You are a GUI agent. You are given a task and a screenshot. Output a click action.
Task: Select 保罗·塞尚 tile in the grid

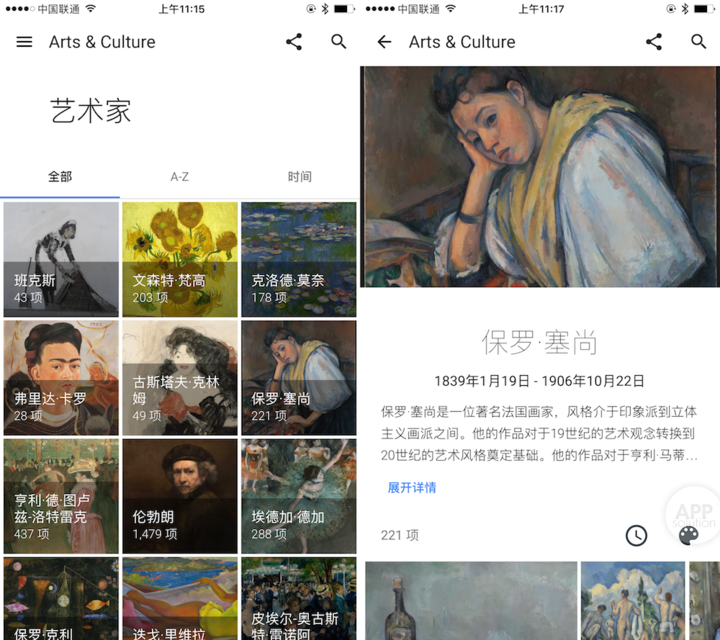pos(298,377)
